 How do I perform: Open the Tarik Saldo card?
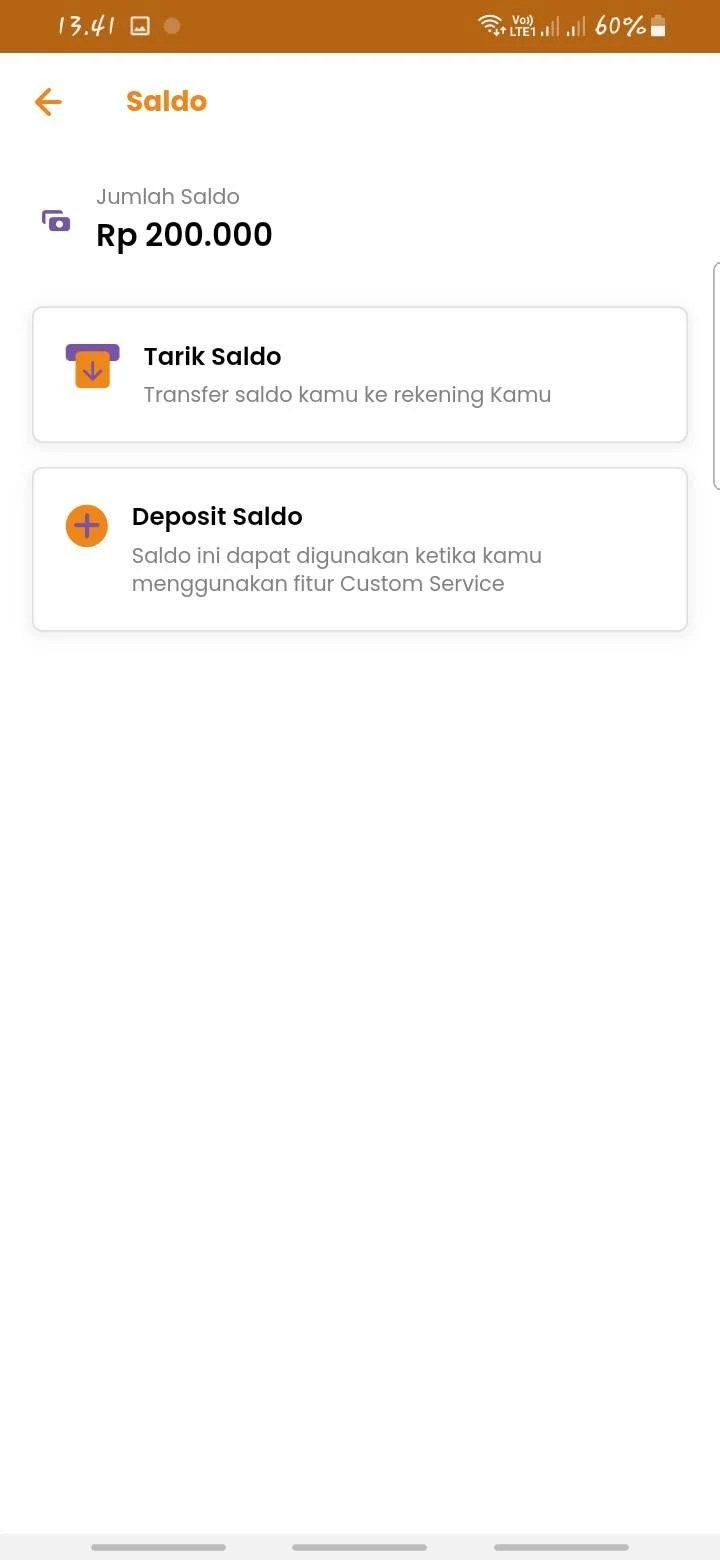pyautogui.click(x=360, y=375)
